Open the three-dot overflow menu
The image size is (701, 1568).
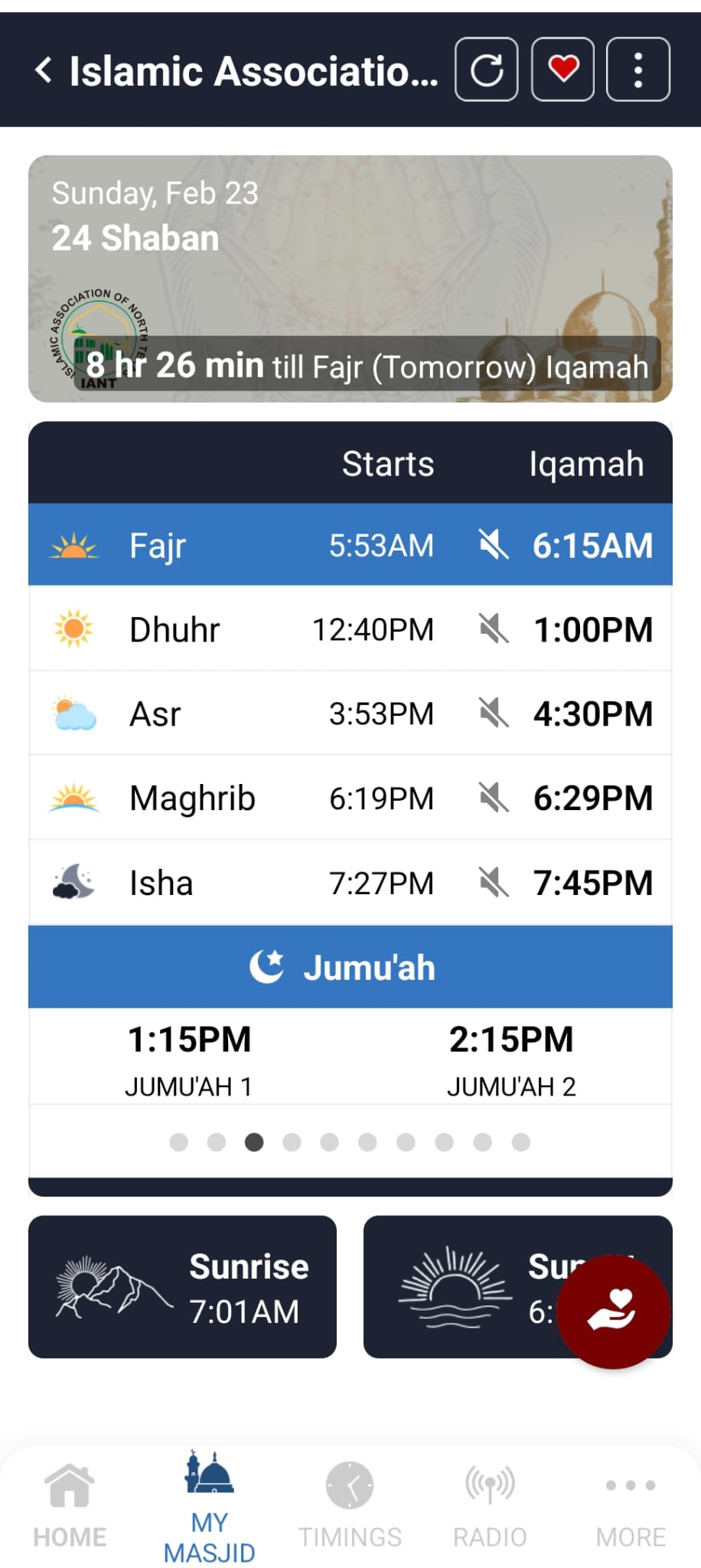tap(638, 70)
